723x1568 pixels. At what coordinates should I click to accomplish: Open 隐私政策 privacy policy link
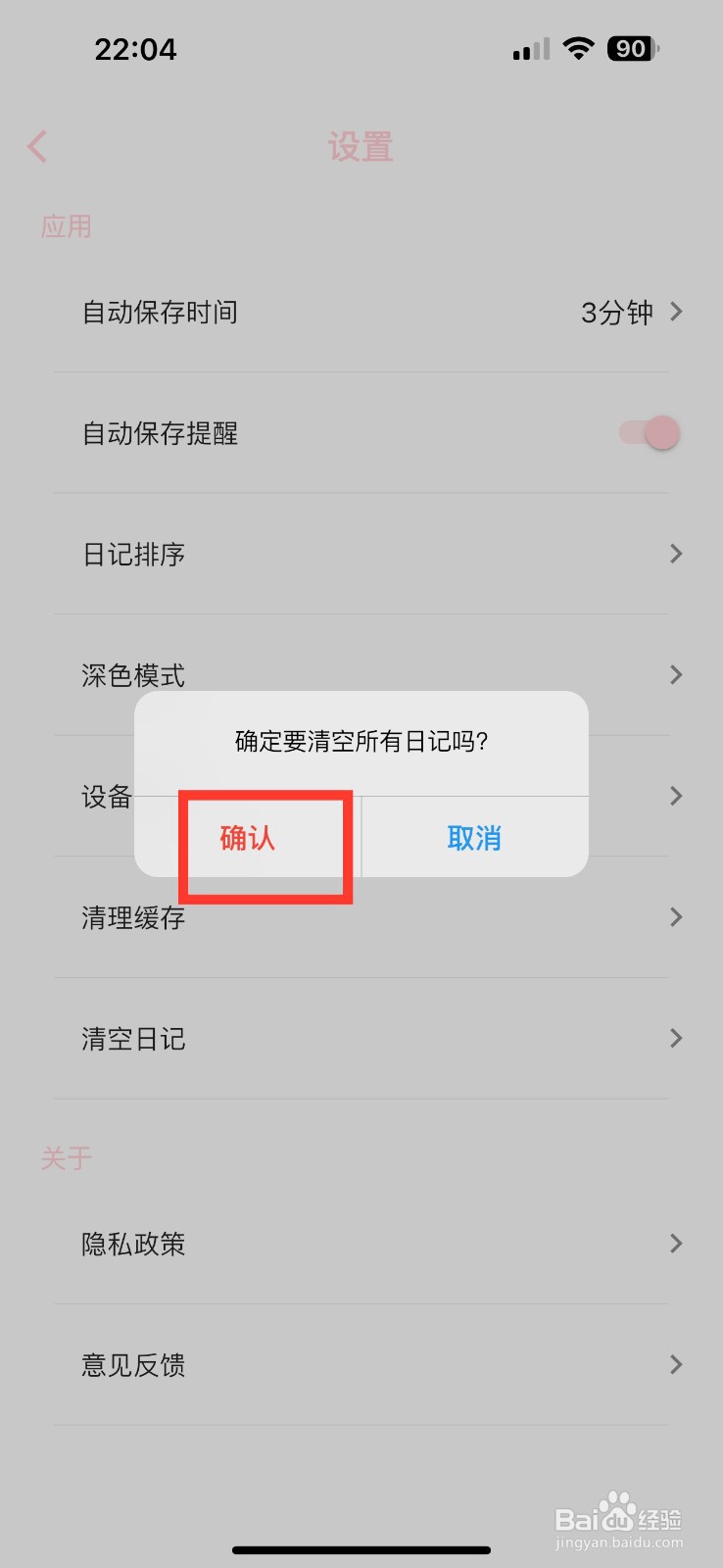click(x=676, y=1244)
